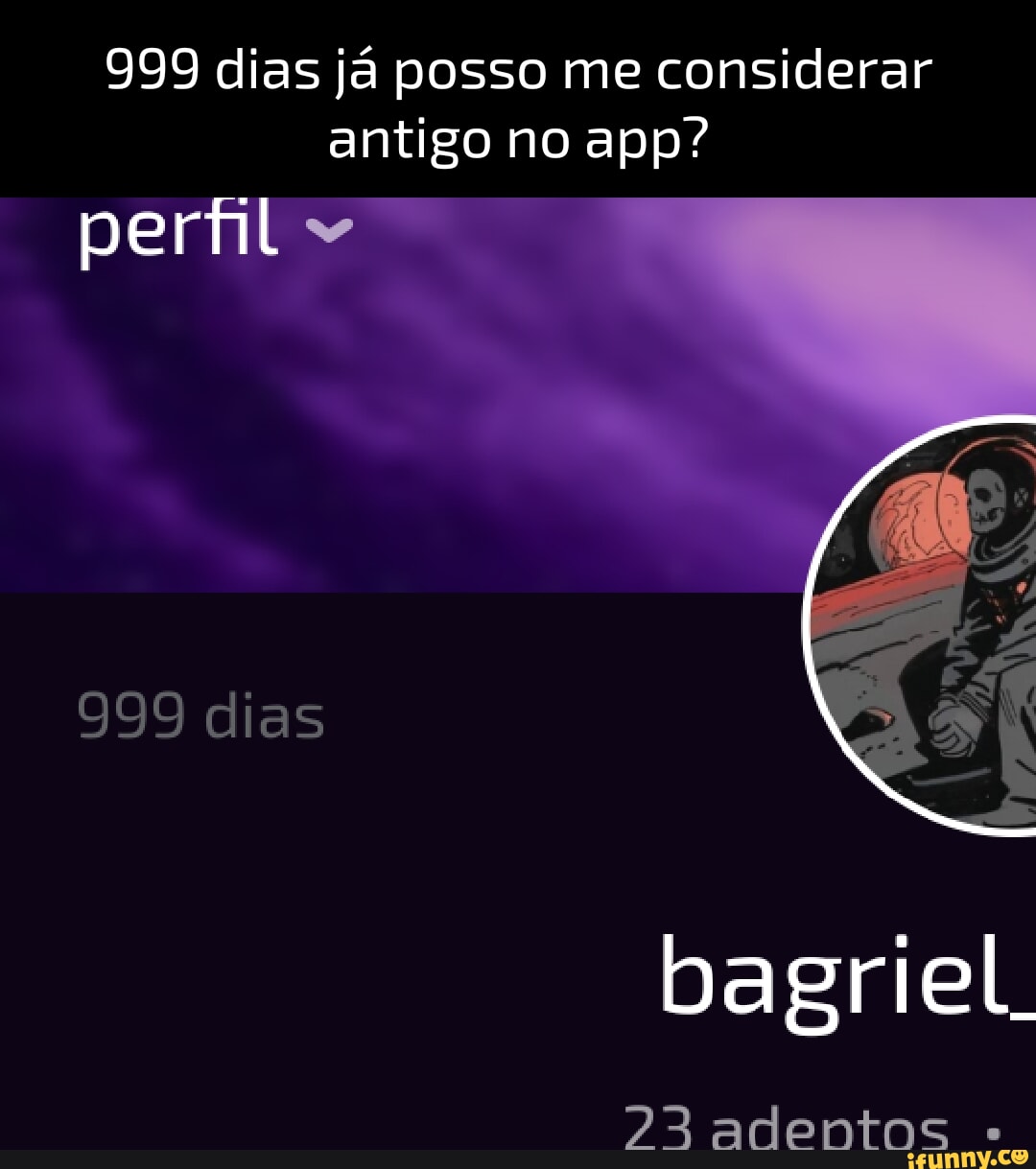Select the skeleton astronaut profile picture

coord(940,623)
